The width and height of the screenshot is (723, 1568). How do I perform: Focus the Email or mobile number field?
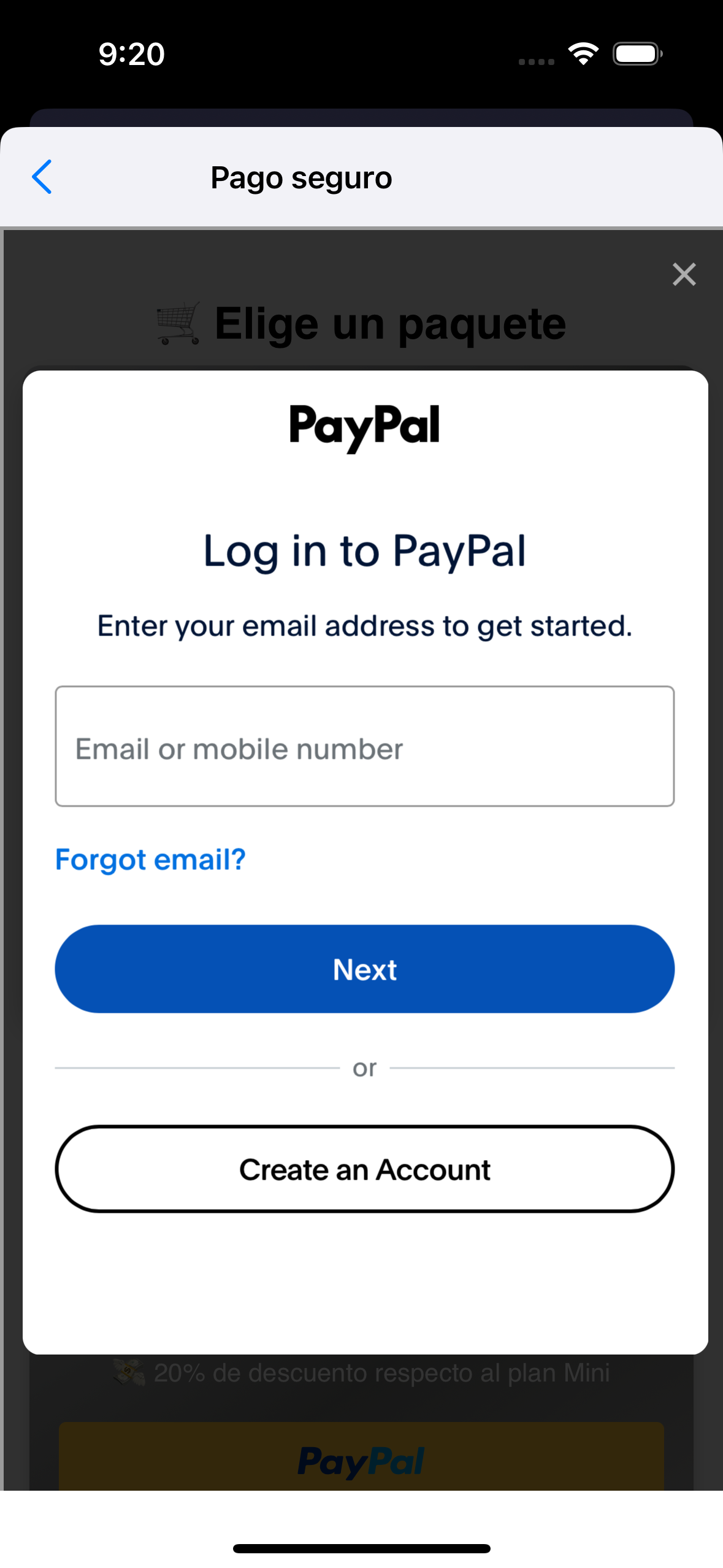click(364, 746)
